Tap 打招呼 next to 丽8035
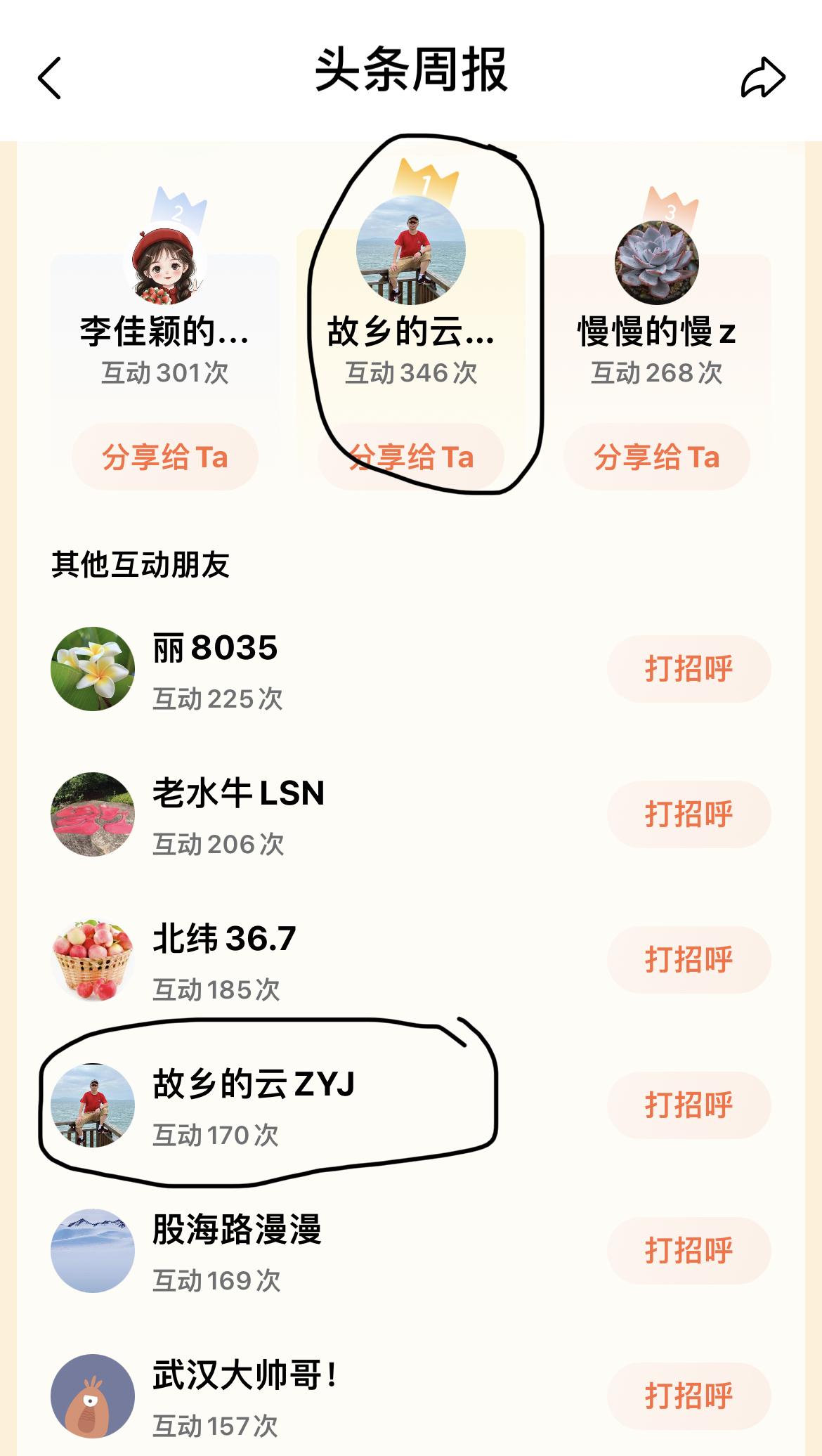This screenshot has height=1456, width=822. [x=687, y=669]
